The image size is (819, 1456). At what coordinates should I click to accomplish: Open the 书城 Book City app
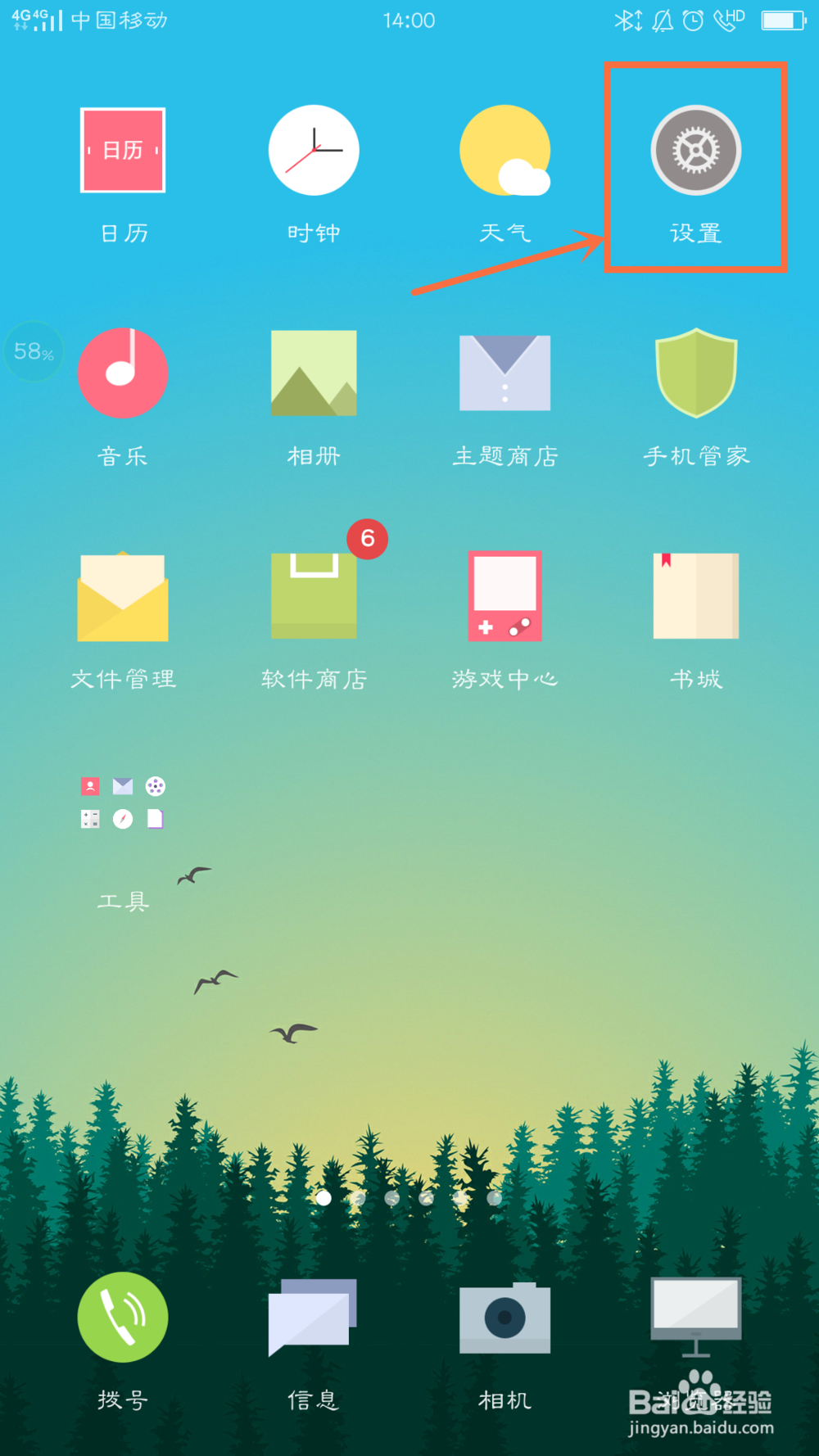coord(696,597)
